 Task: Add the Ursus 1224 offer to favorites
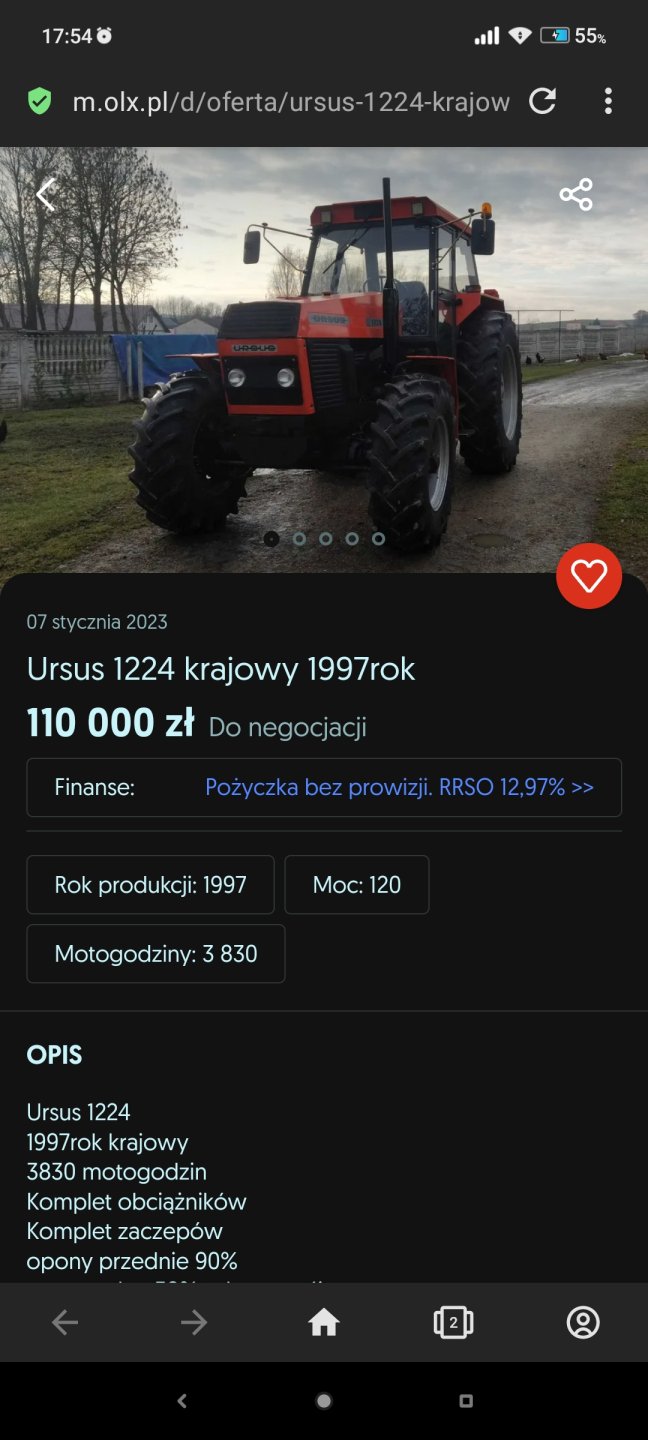pyautogui.click(x=589, y=576)
